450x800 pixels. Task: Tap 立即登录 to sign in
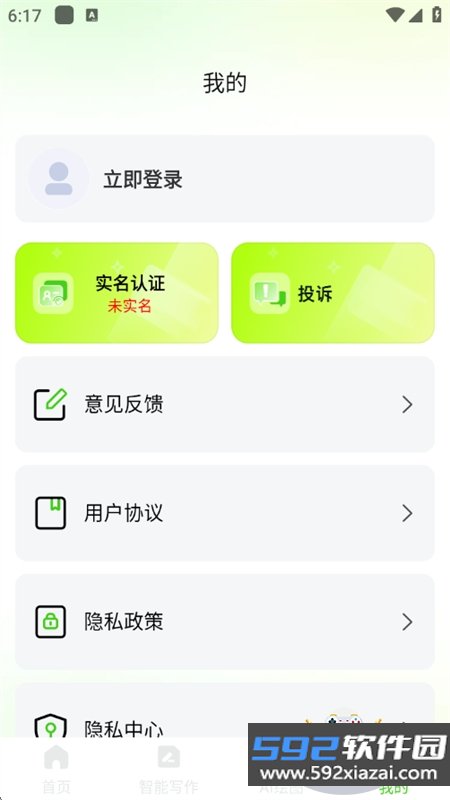(143, 180)
